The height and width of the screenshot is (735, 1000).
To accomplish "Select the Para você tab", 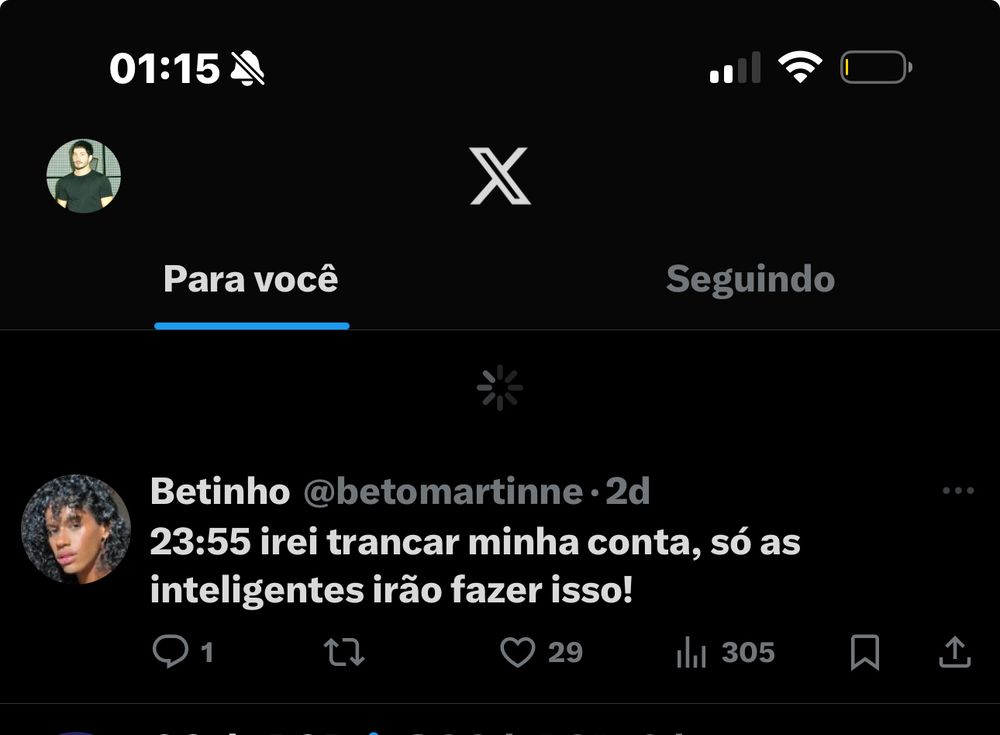I will [251, 279].
